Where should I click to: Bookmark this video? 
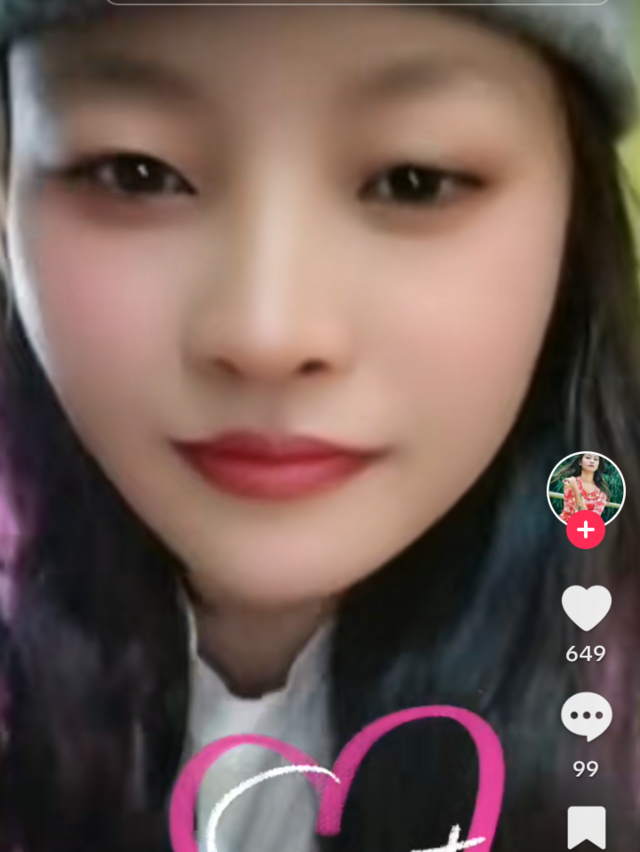pyautogui.click(x=586, y=828)
